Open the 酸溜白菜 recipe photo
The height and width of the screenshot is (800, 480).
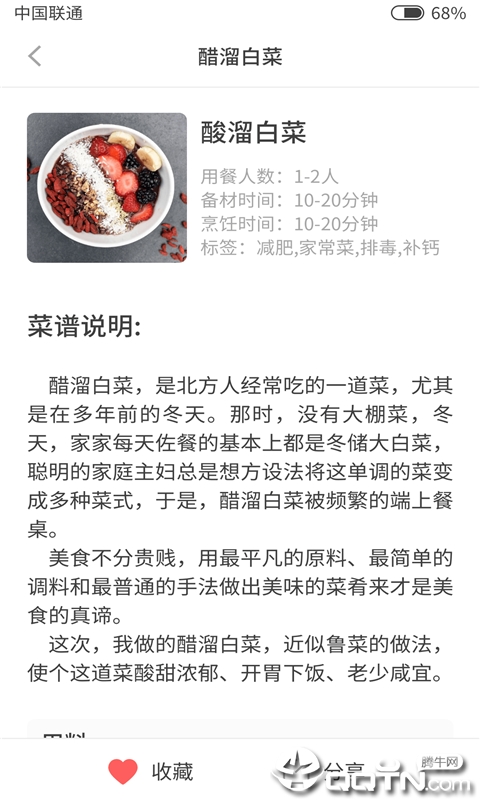tap(107, 188)
